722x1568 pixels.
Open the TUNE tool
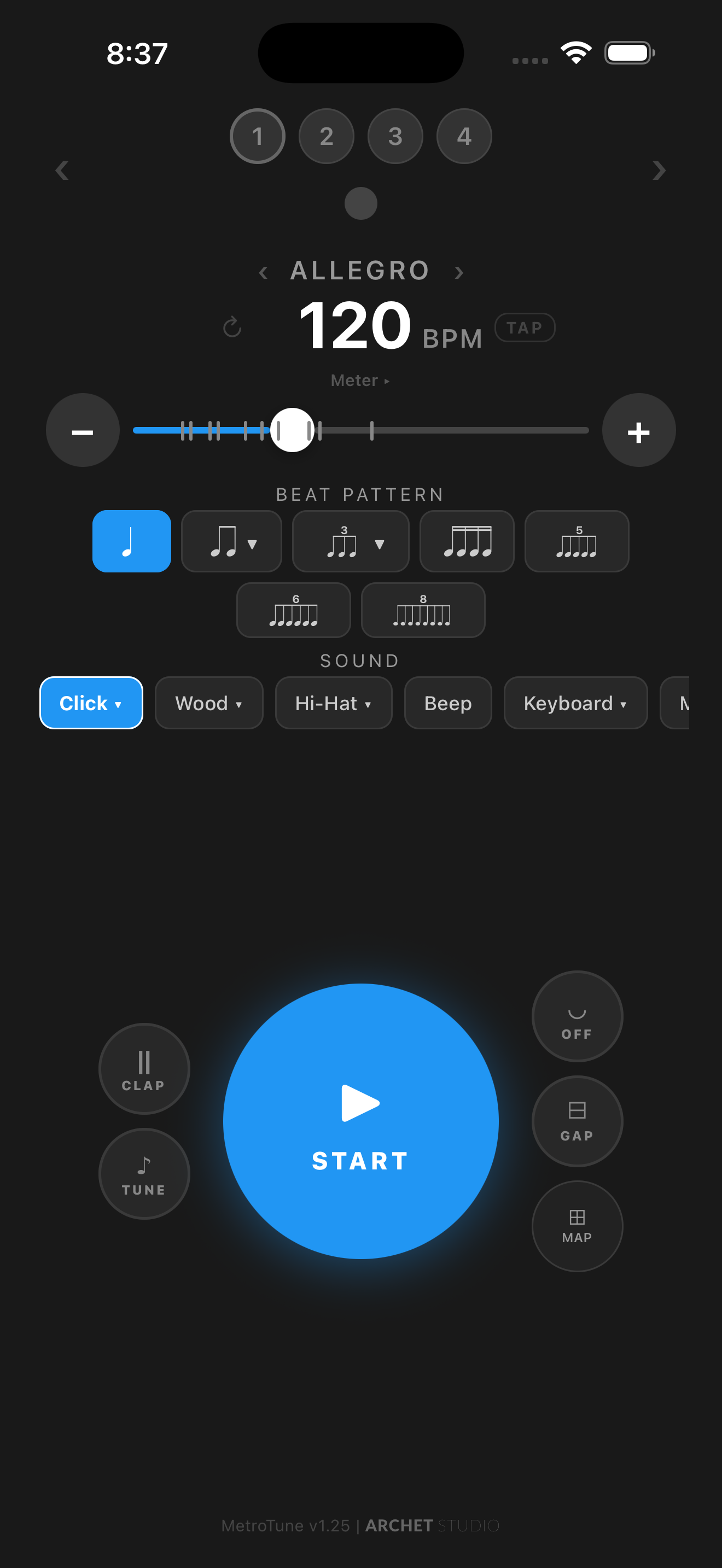(144, 1174)
